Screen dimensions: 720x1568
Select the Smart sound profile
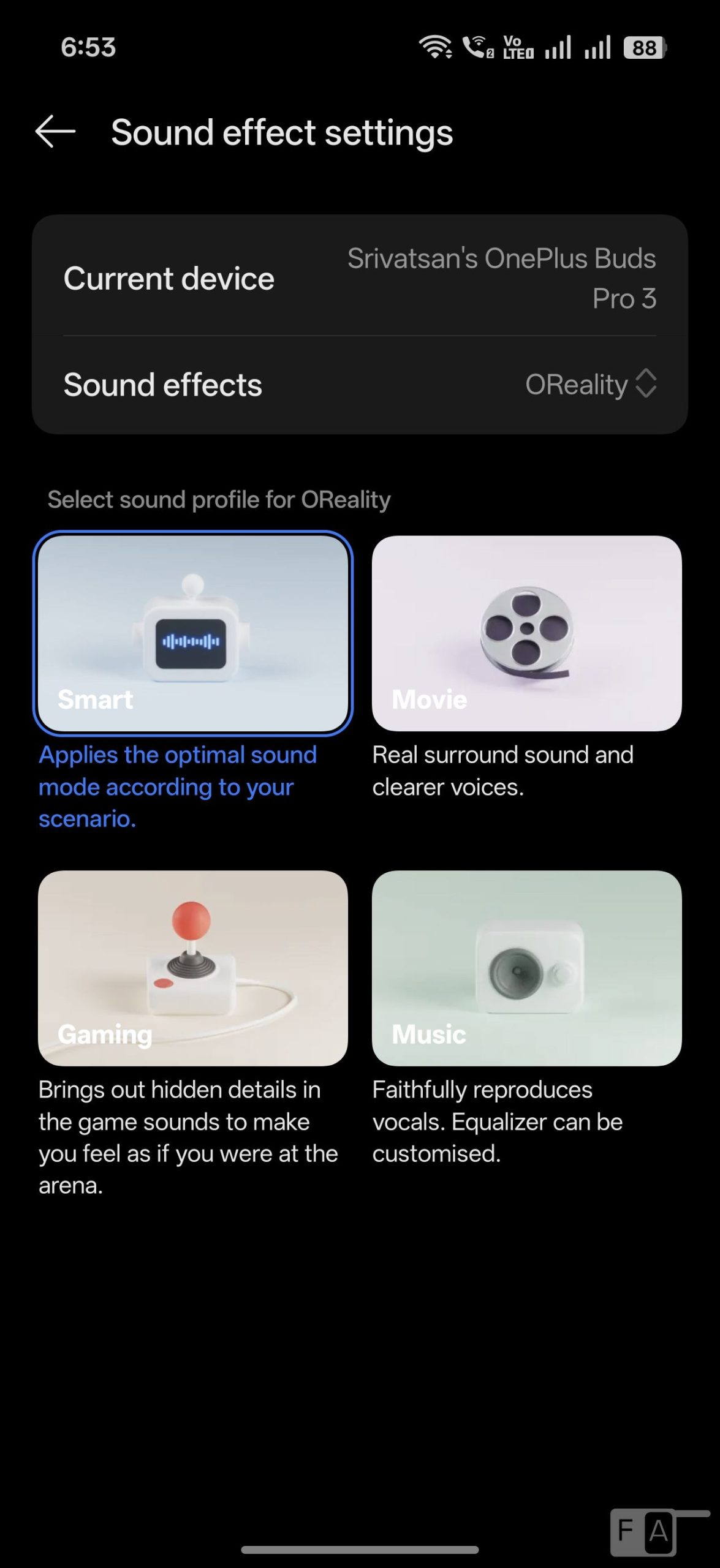(x=192, y=633)
